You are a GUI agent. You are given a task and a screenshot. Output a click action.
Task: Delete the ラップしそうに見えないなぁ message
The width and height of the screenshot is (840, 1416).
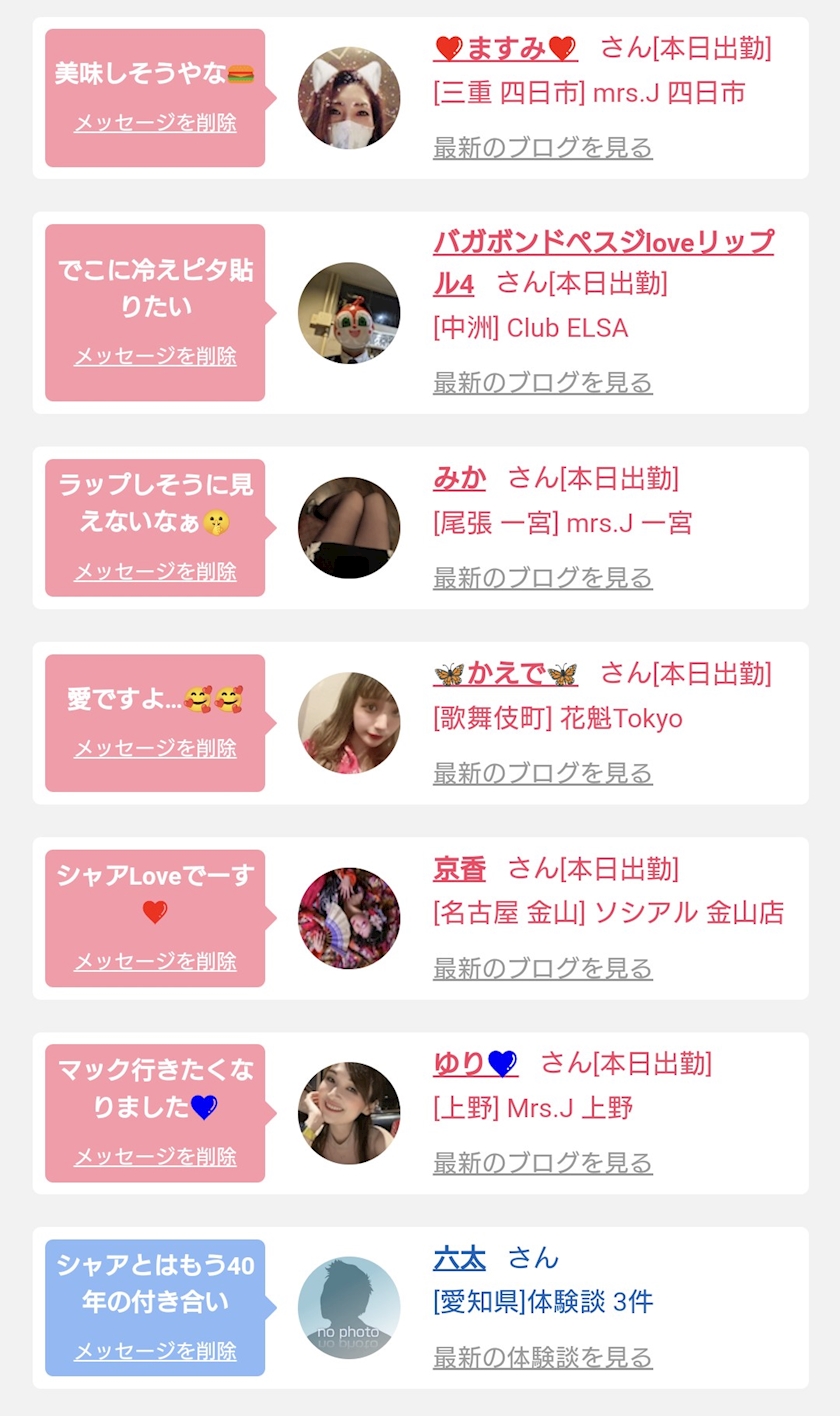pyautogui.click(x=155, y=571)
